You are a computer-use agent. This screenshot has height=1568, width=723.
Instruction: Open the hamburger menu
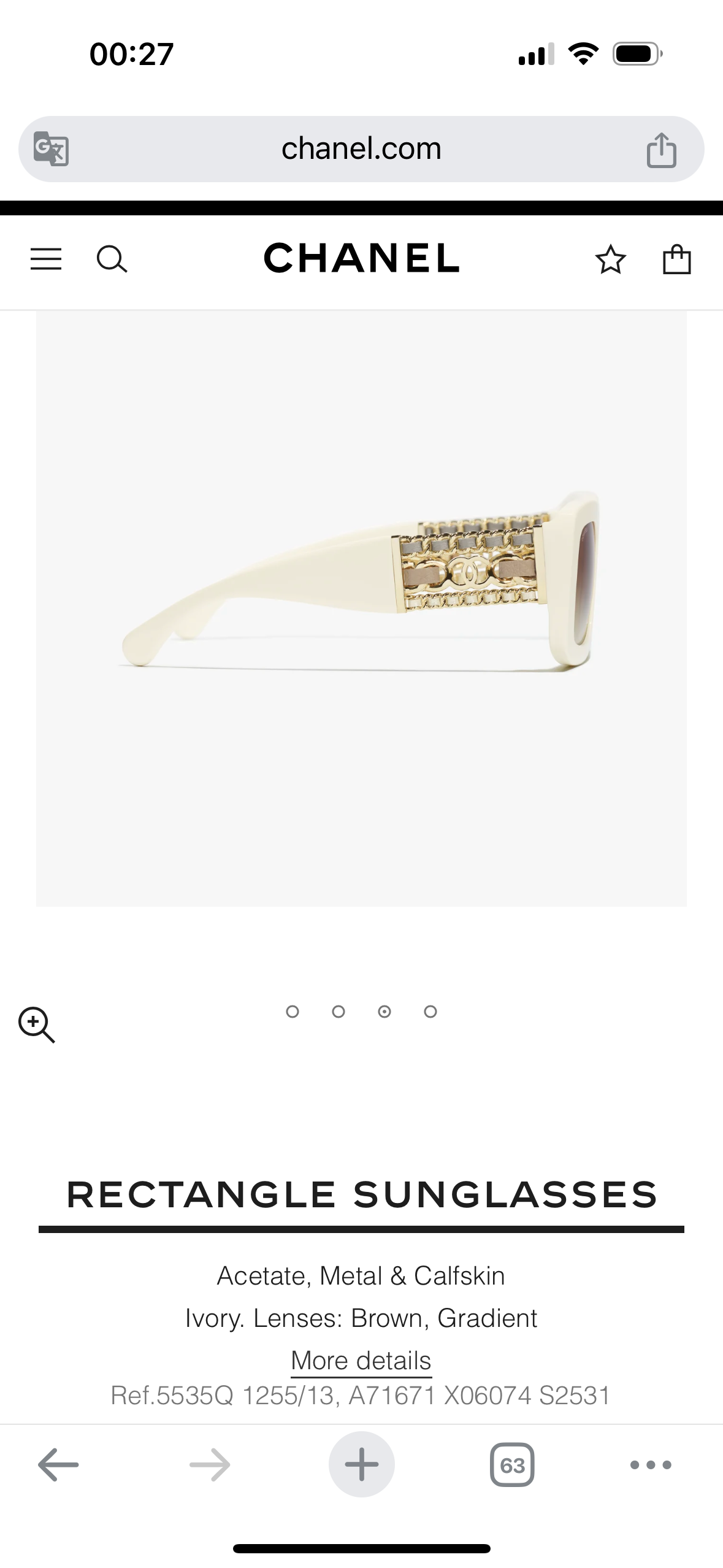coord(46,259)
